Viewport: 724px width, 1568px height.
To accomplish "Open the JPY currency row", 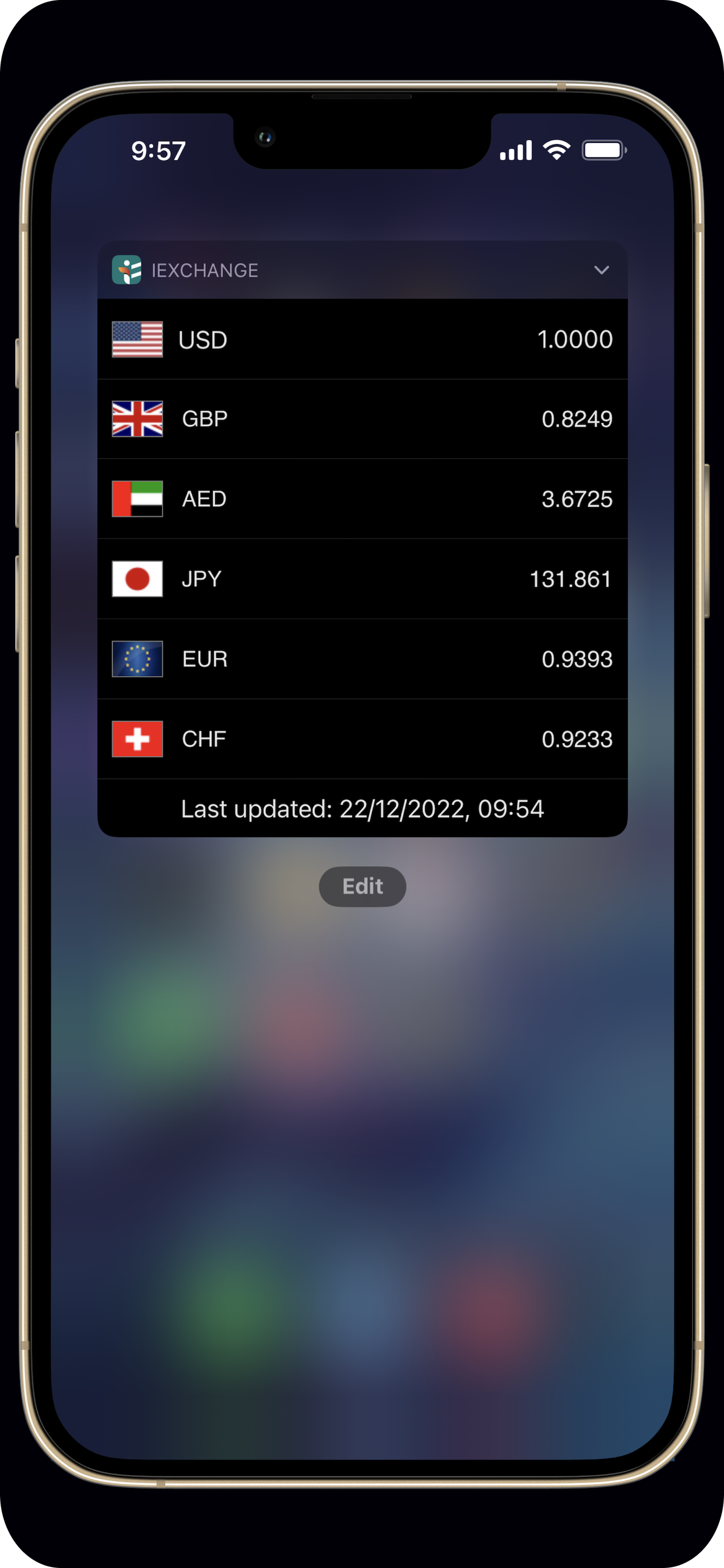I will pyautogui.click(x=362, y=579).
